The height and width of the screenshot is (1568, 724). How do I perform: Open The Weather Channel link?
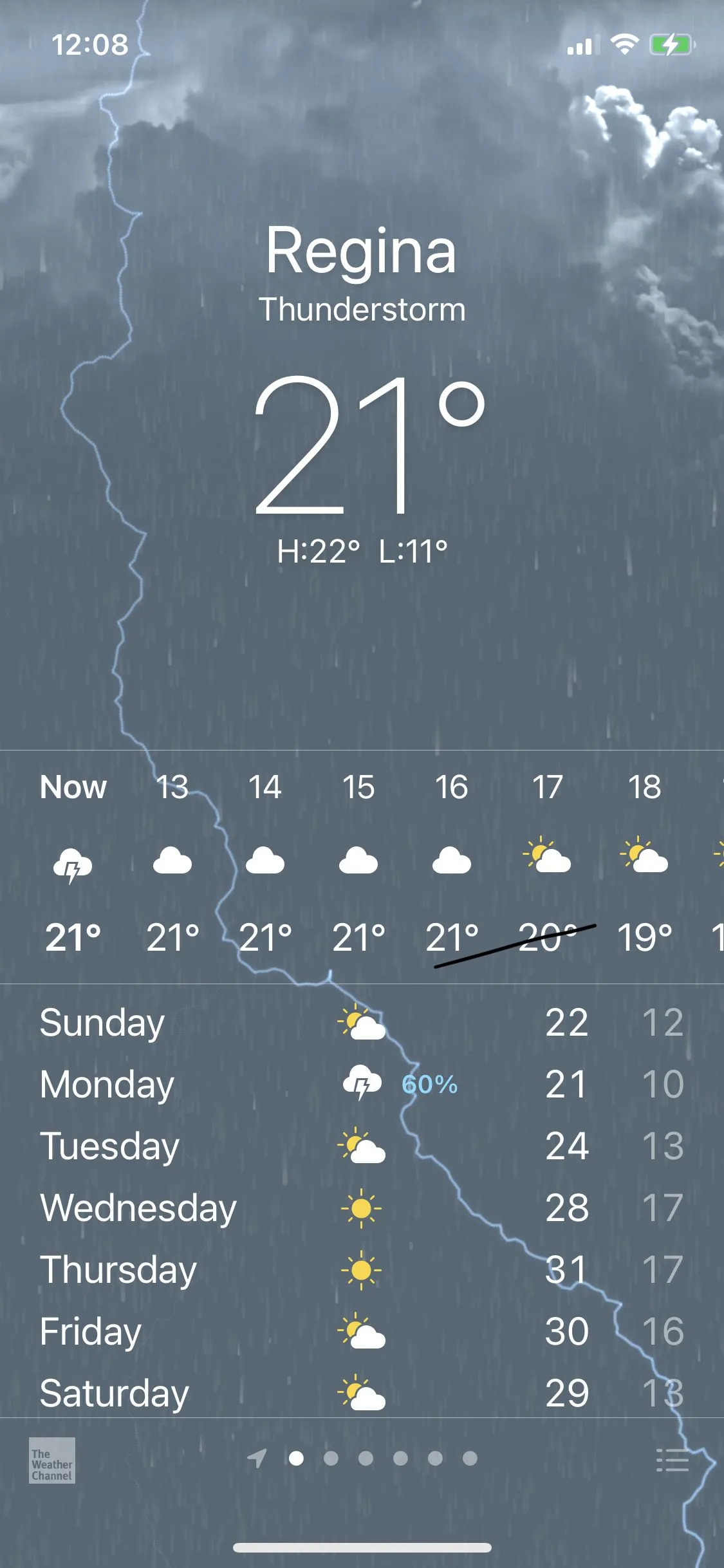52,1460
